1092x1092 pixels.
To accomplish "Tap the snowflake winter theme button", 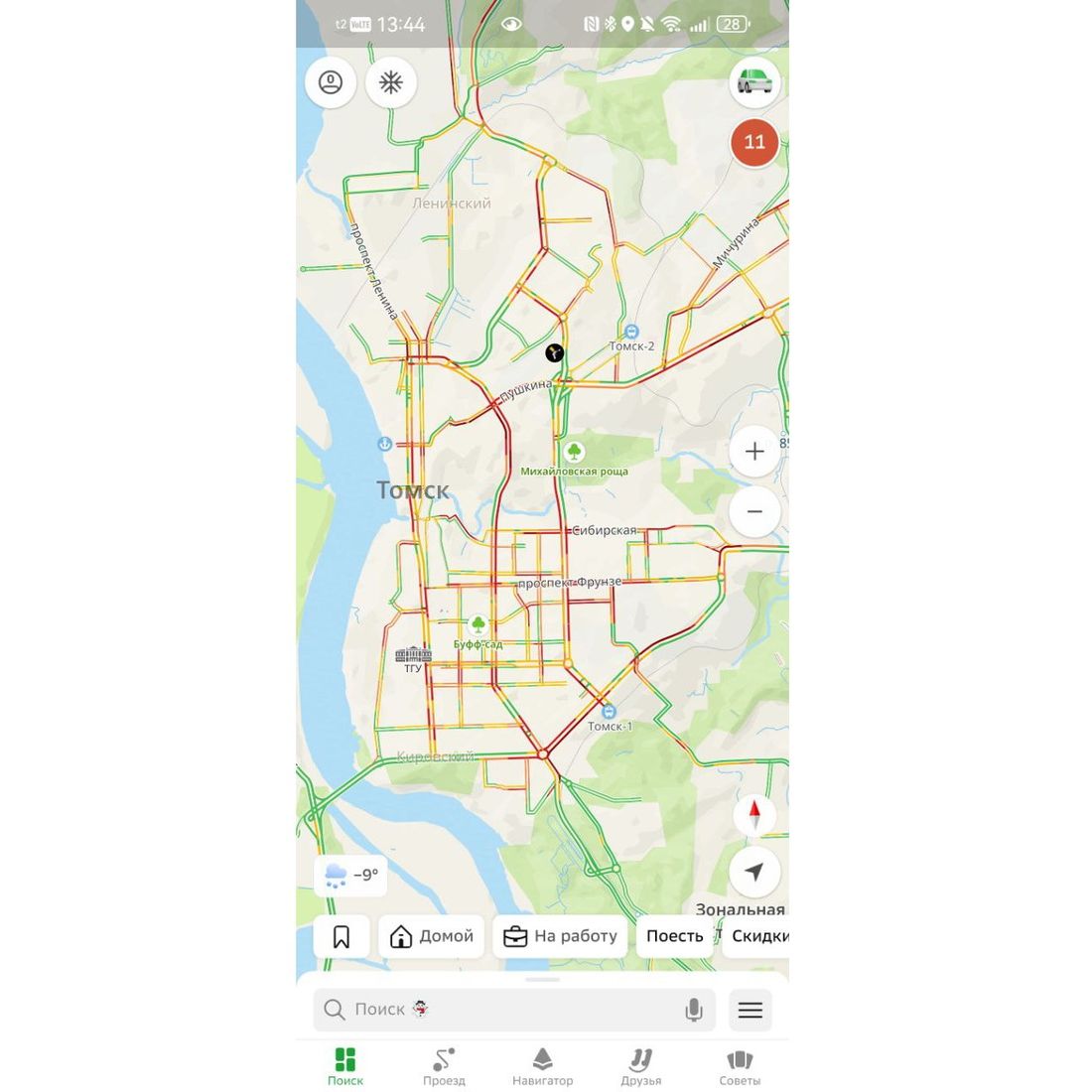I will [391, 82].
